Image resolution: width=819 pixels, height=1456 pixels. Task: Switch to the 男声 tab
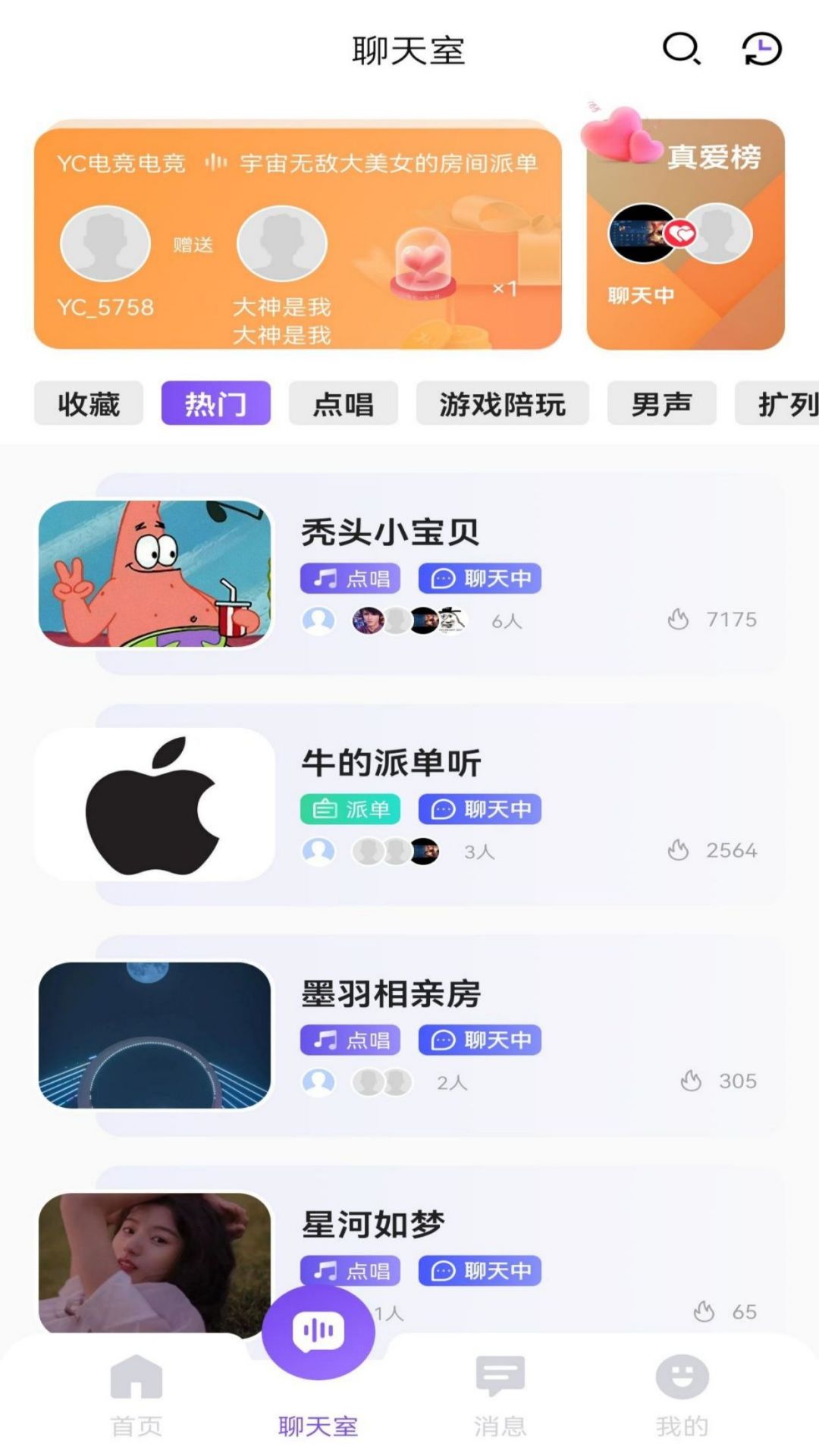tap(661, 403)
